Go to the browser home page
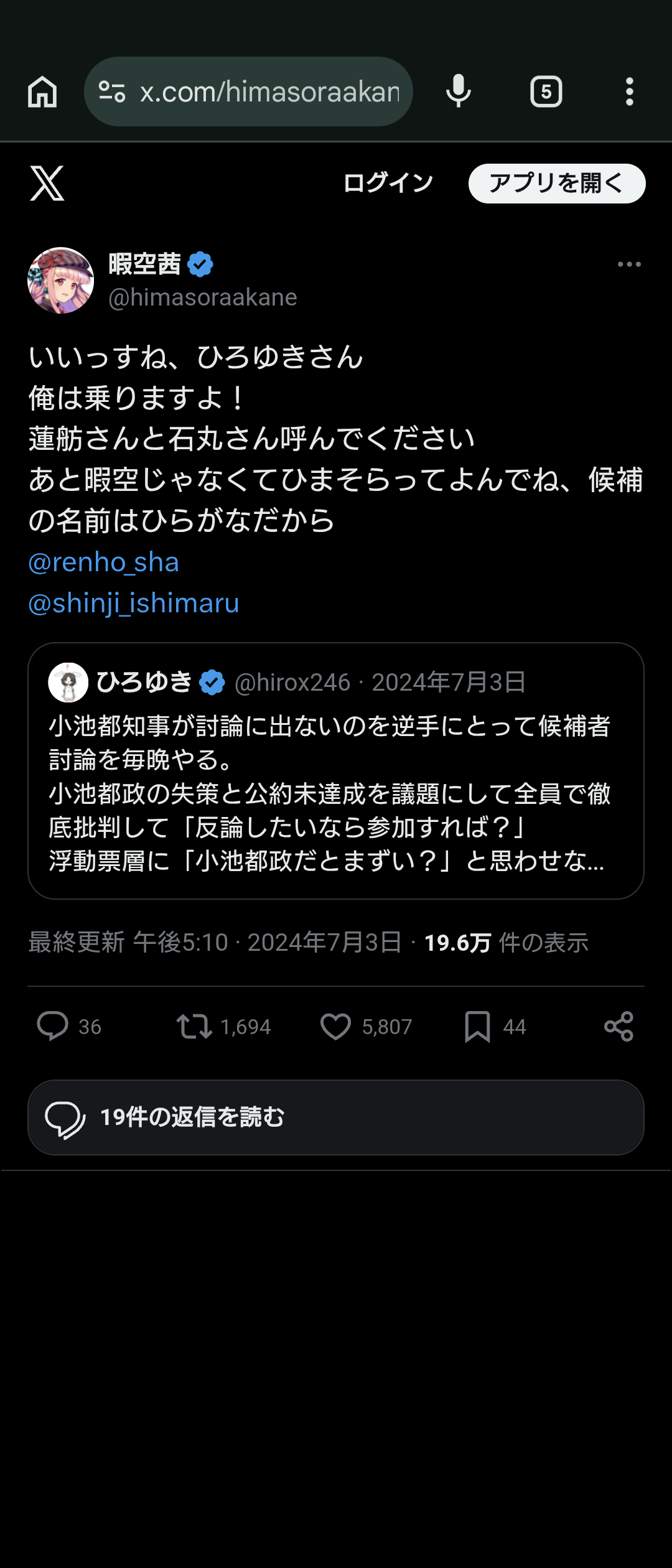672x1568 pixels. [42, 92]
